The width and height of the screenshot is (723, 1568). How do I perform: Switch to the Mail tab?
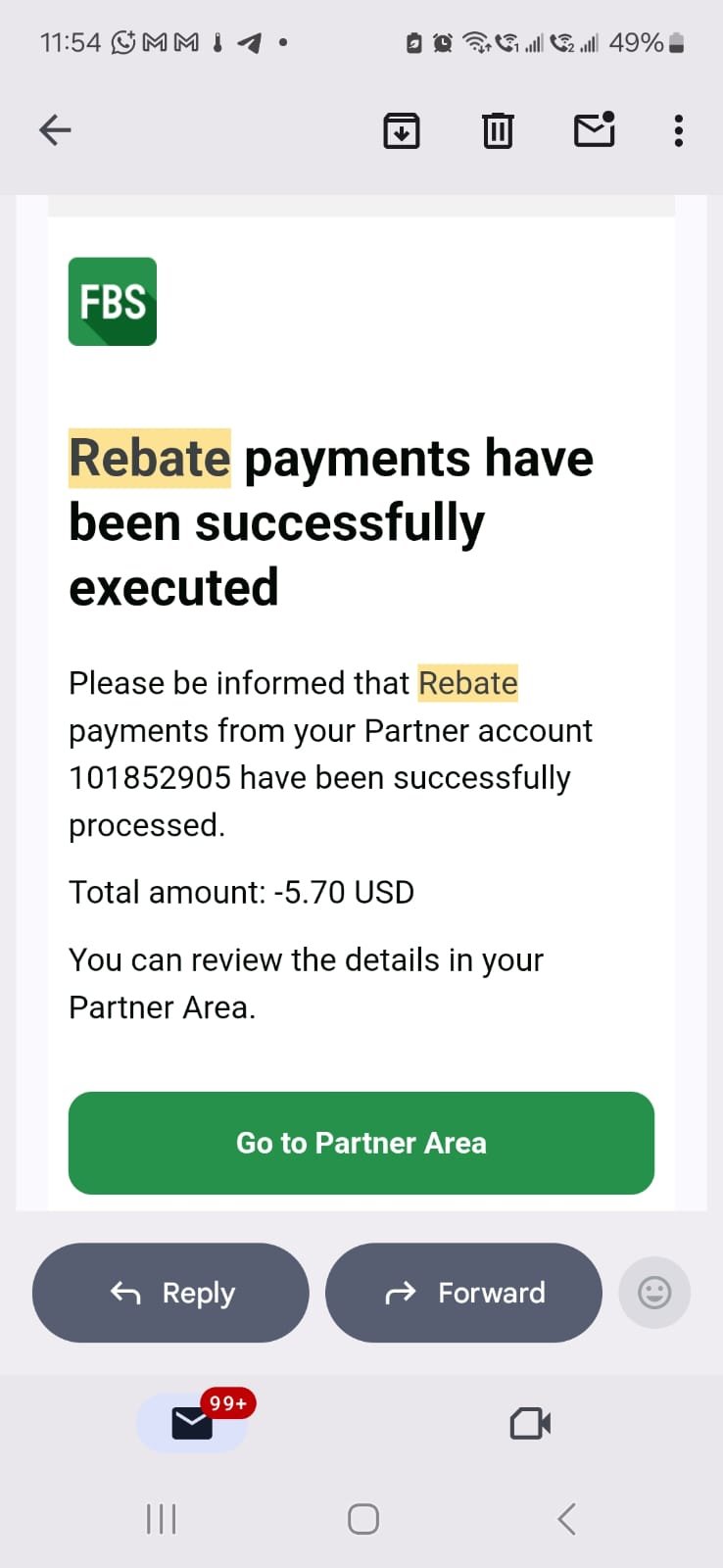[x=192, y=1423]
